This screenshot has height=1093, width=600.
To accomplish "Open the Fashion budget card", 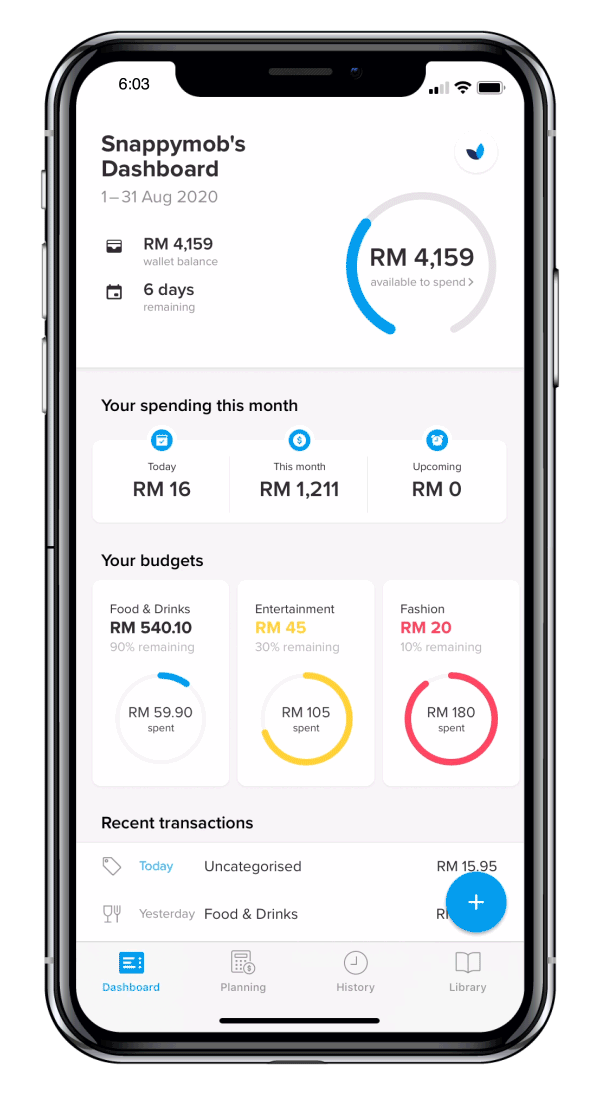I will point(450,683).
